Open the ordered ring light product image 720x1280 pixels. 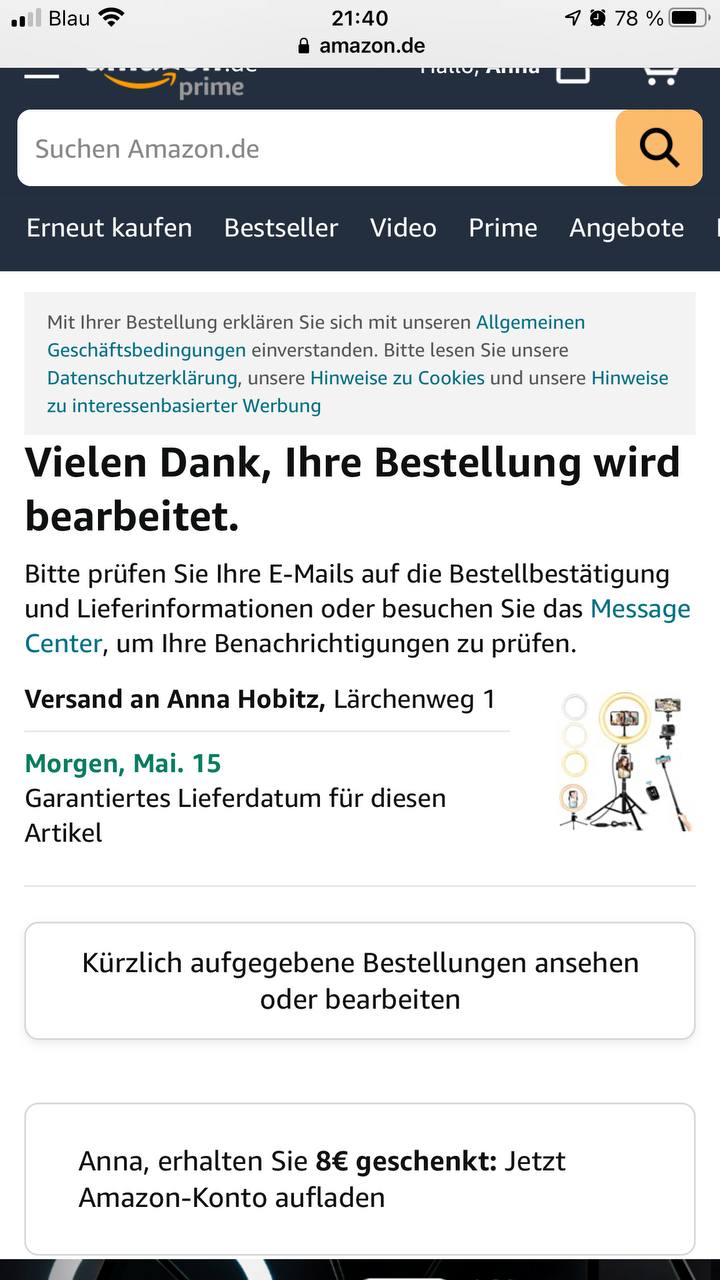coord(626,762)
